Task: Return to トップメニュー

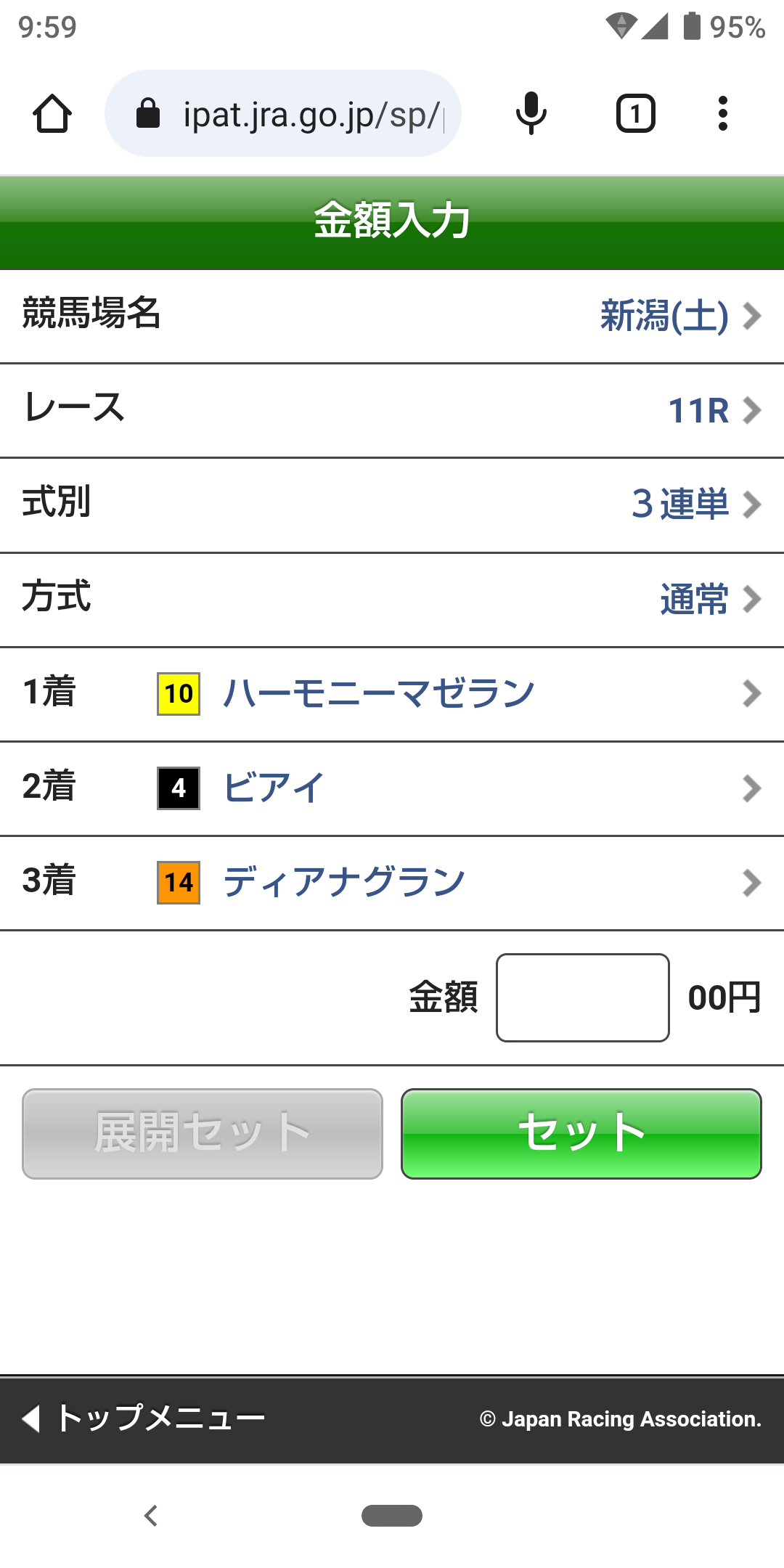Action: tap(145, 1418)
